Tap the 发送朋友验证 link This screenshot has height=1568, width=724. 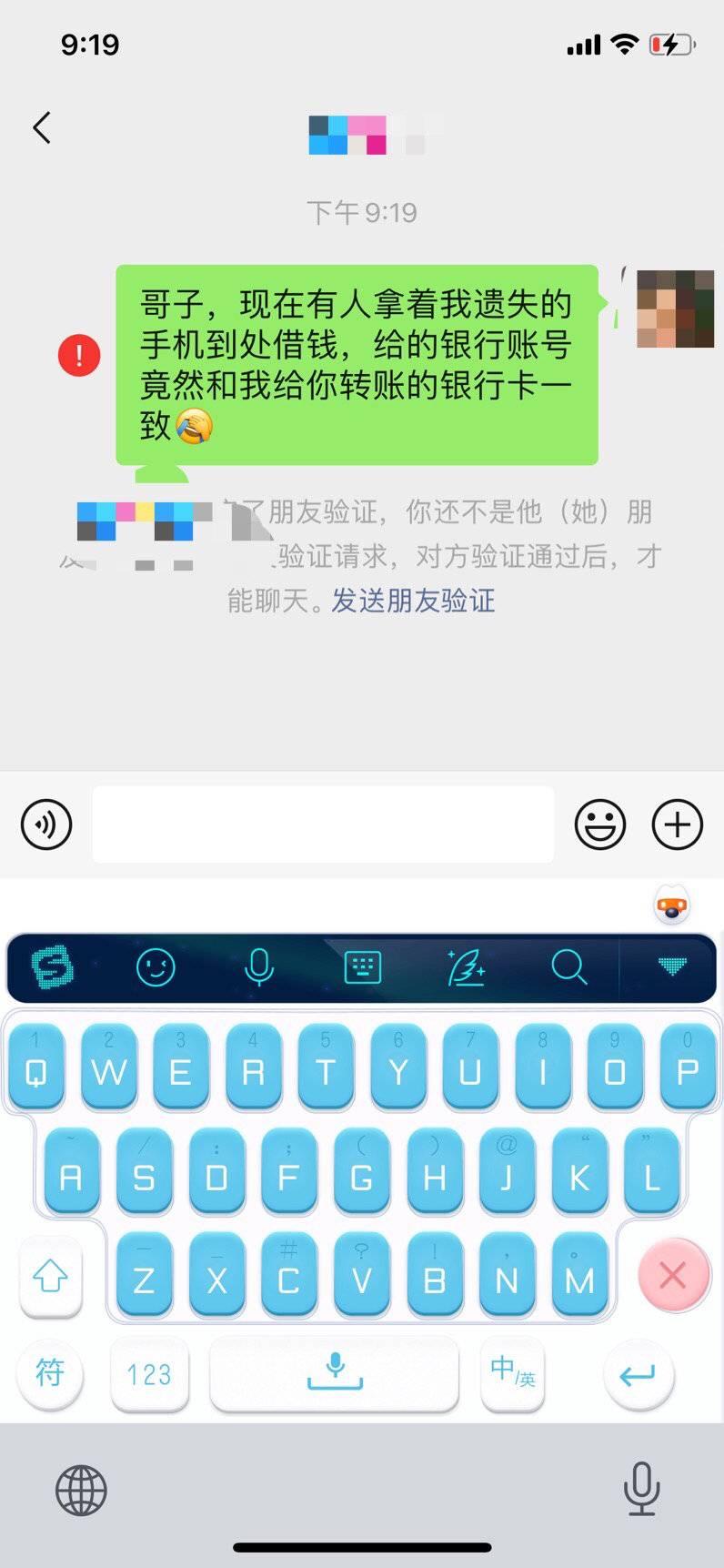[413, 601]
